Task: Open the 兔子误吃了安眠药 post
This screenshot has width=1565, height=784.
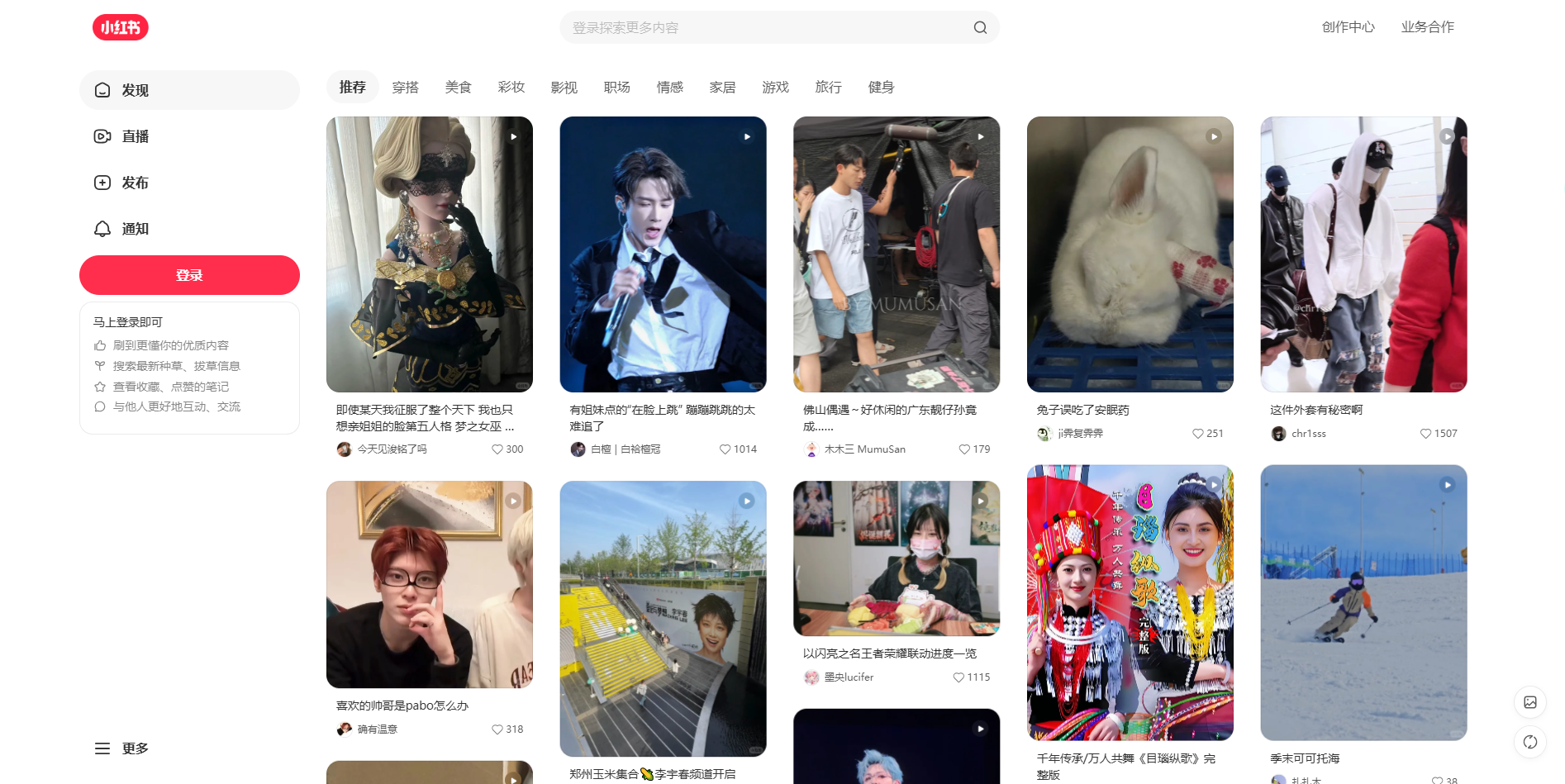Action: click(x=1130, y=254)
